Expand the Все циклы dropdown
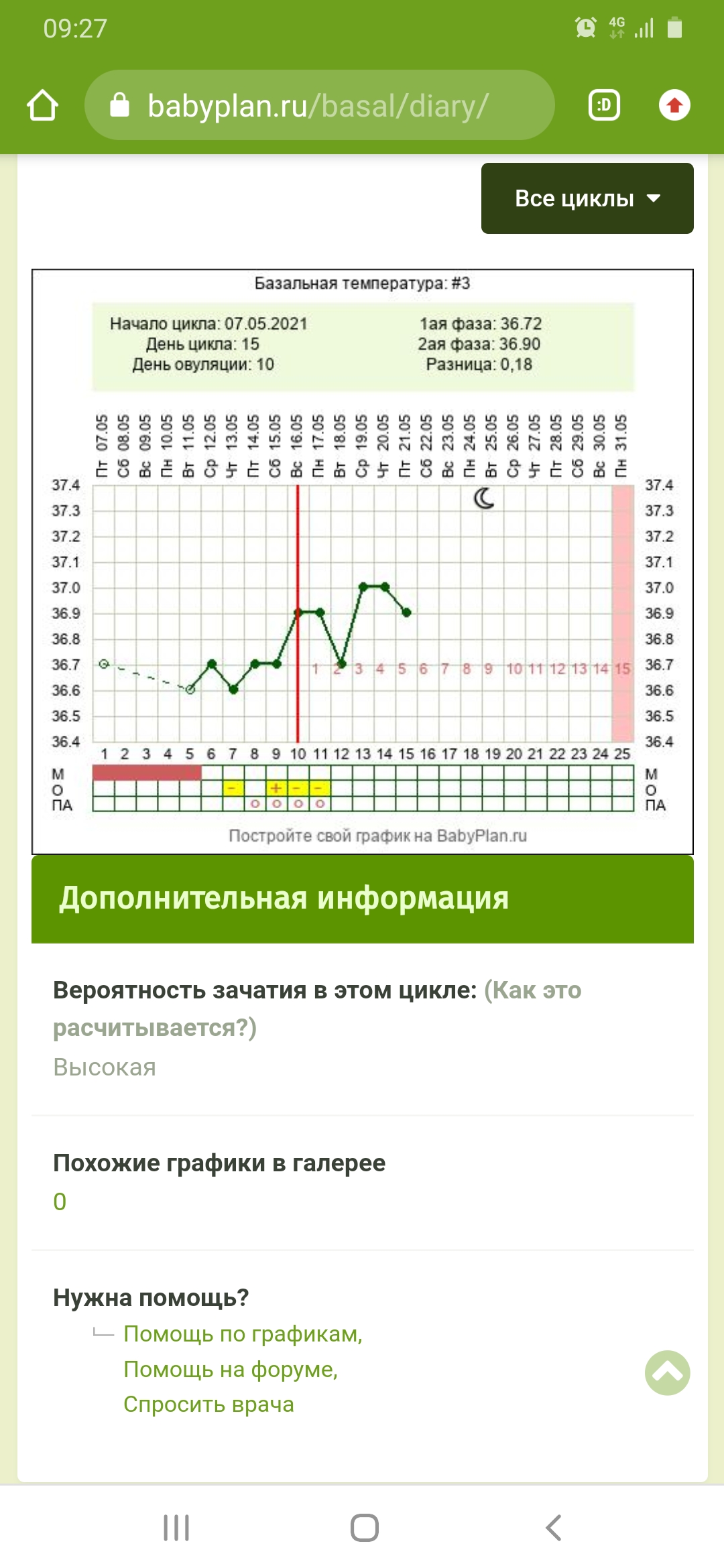724x1568 pixels. pos(587,198)
